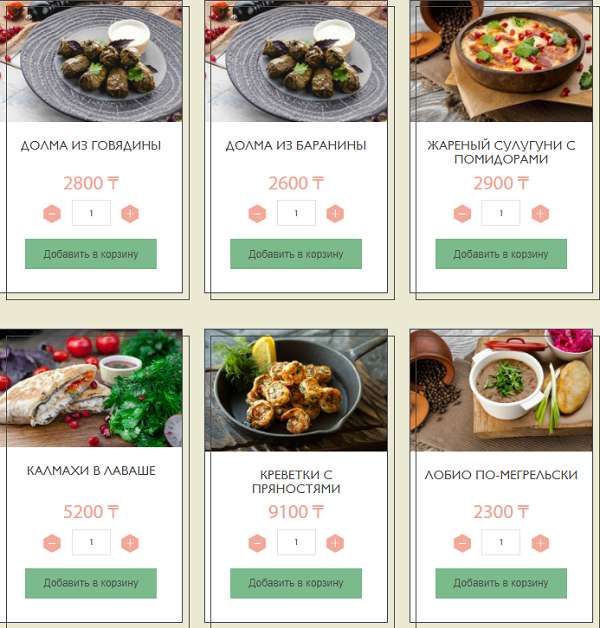Decrease quantity of Лобио по-мегрельски

(x=462, y=543)
